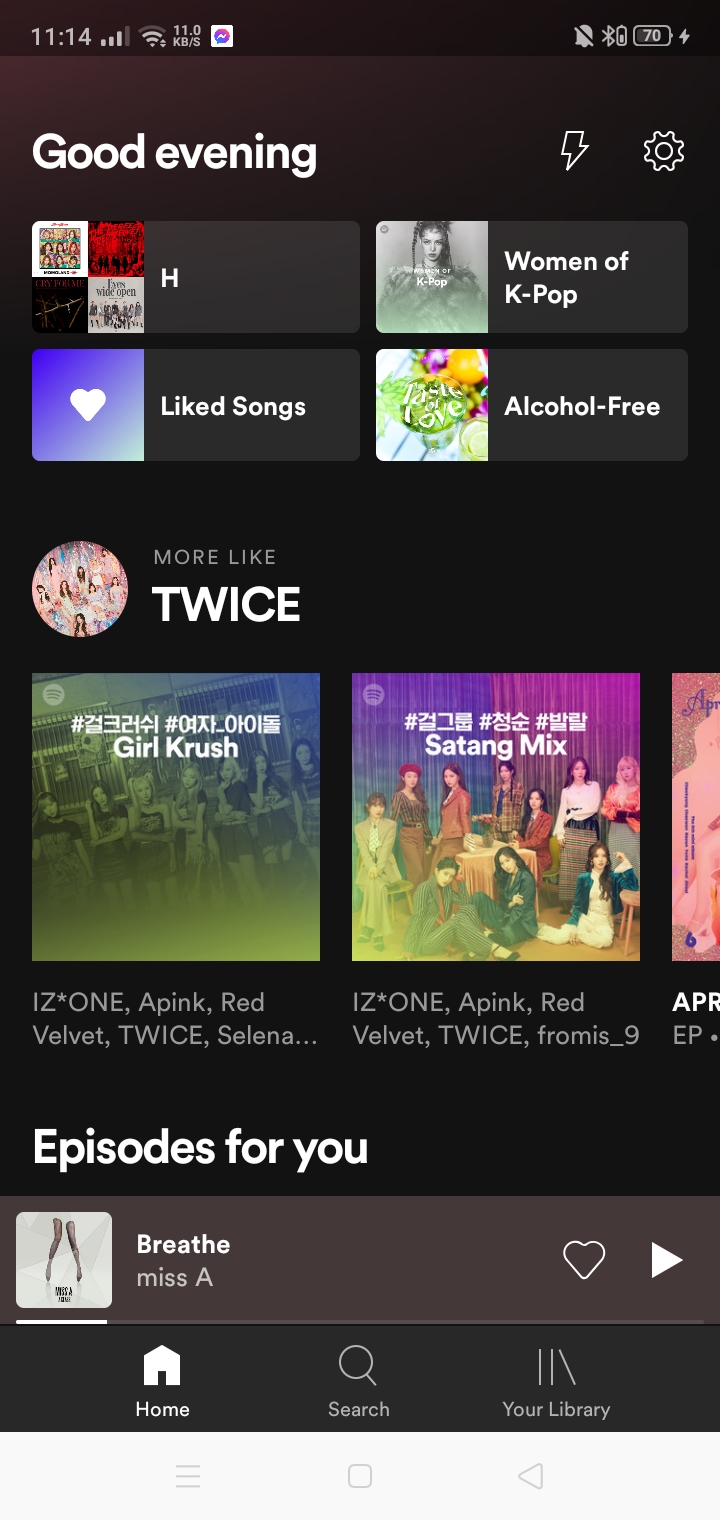Open the Girl Krush playlist card
Viewport: 720px width, 1520px height.
tap(176, 817)
